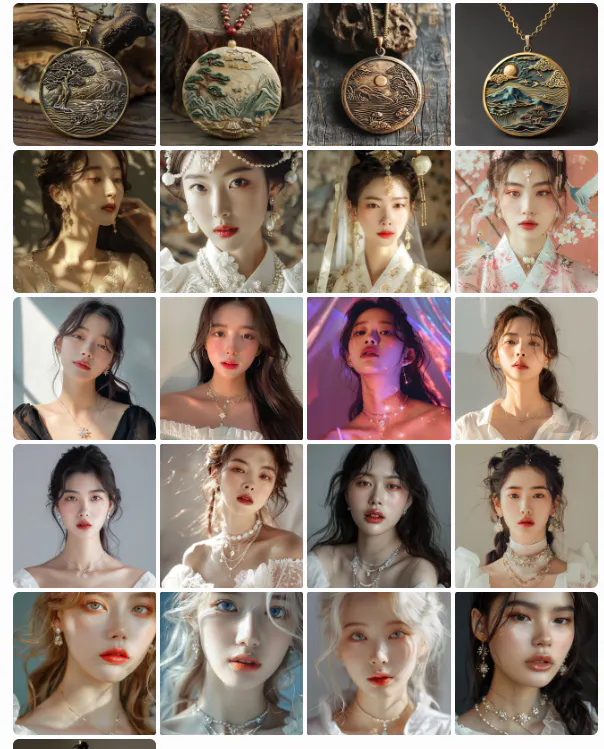604x749 pixels.
Task: Select the blue-eyed platinum blonde portrait
Action: click(231, 663)
